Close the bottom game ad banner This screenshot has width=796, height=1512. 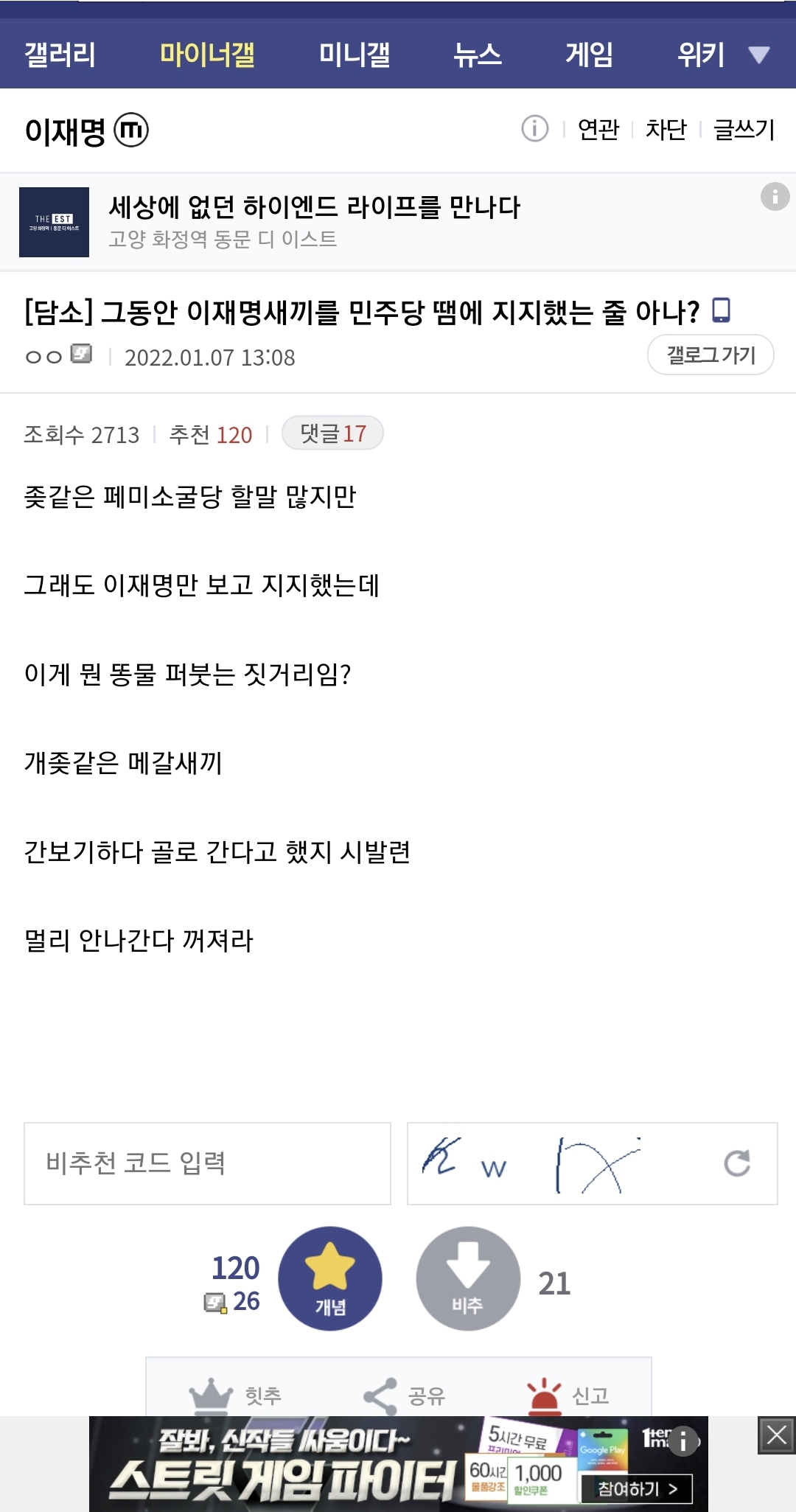point(776,1435)
